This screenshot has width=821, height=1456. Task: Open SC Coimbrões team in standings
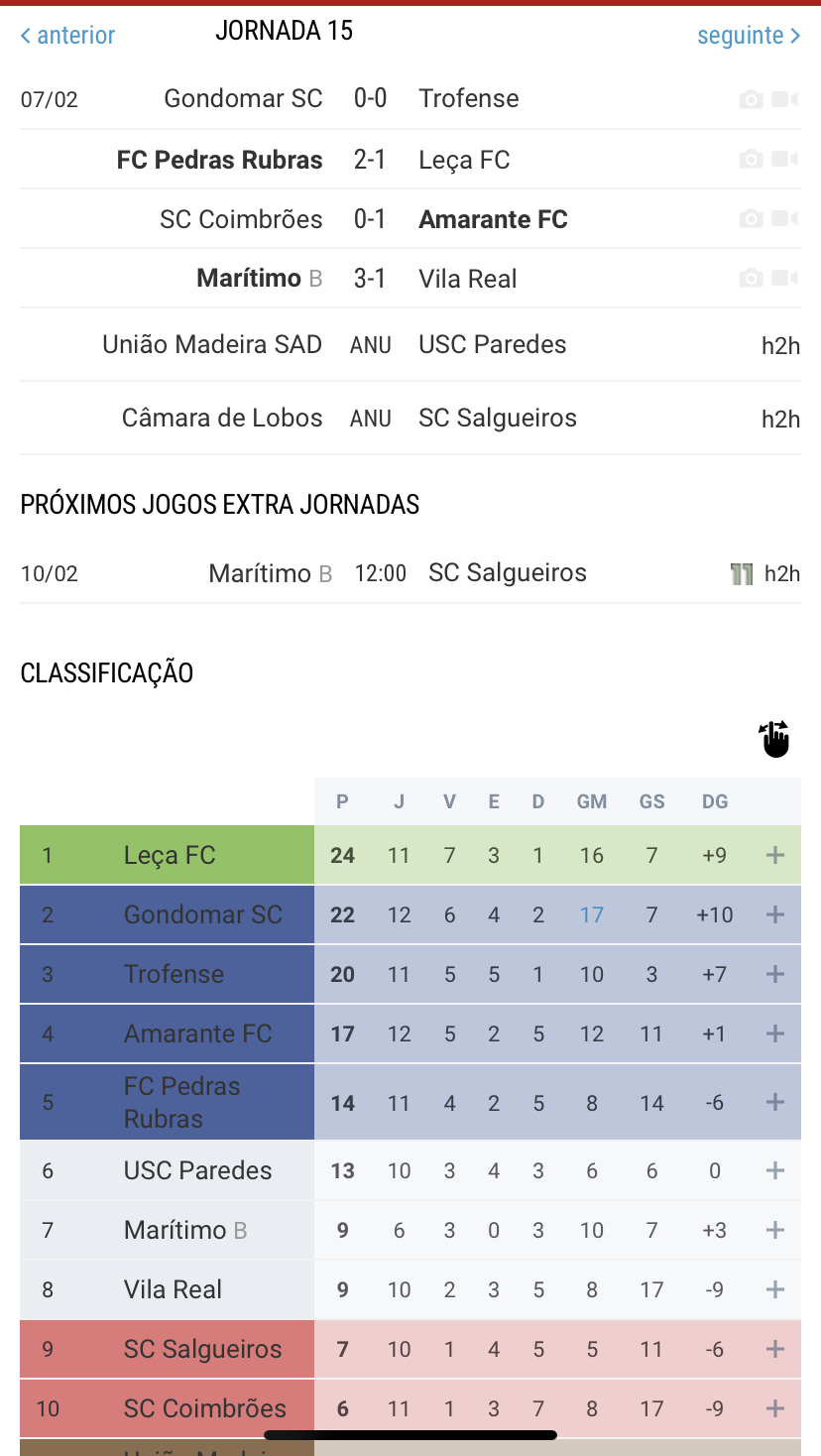tap(204, 1408)
